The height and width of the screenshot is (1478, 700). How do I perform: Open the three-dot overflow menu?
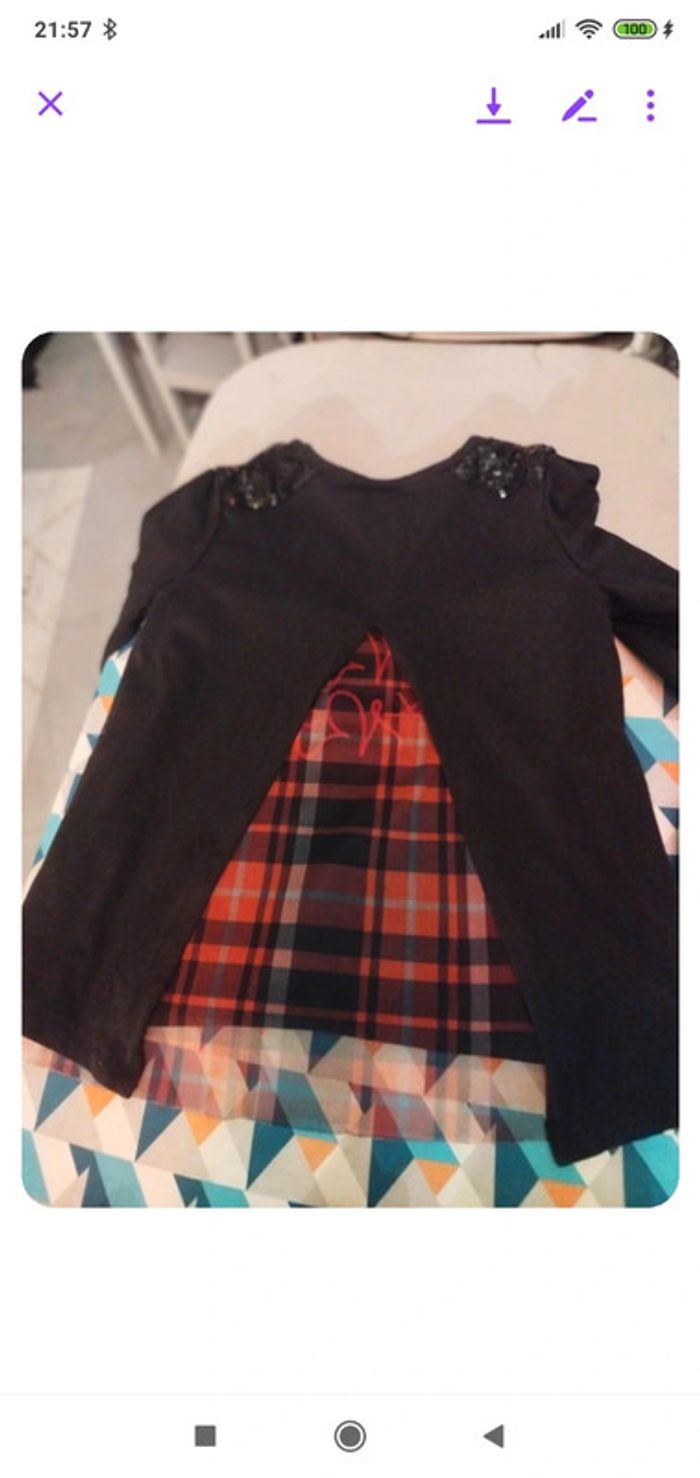[650, 105]
